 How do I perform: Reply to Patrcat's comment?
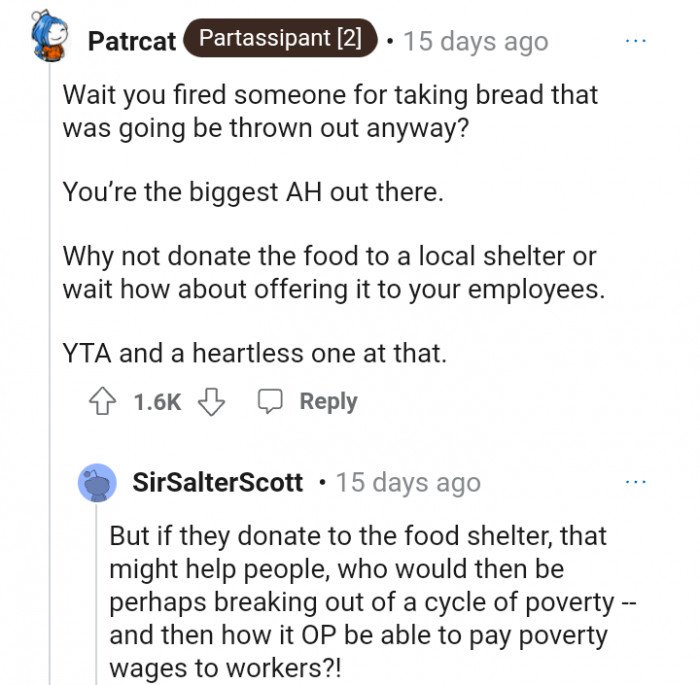[x=308, y=402]
